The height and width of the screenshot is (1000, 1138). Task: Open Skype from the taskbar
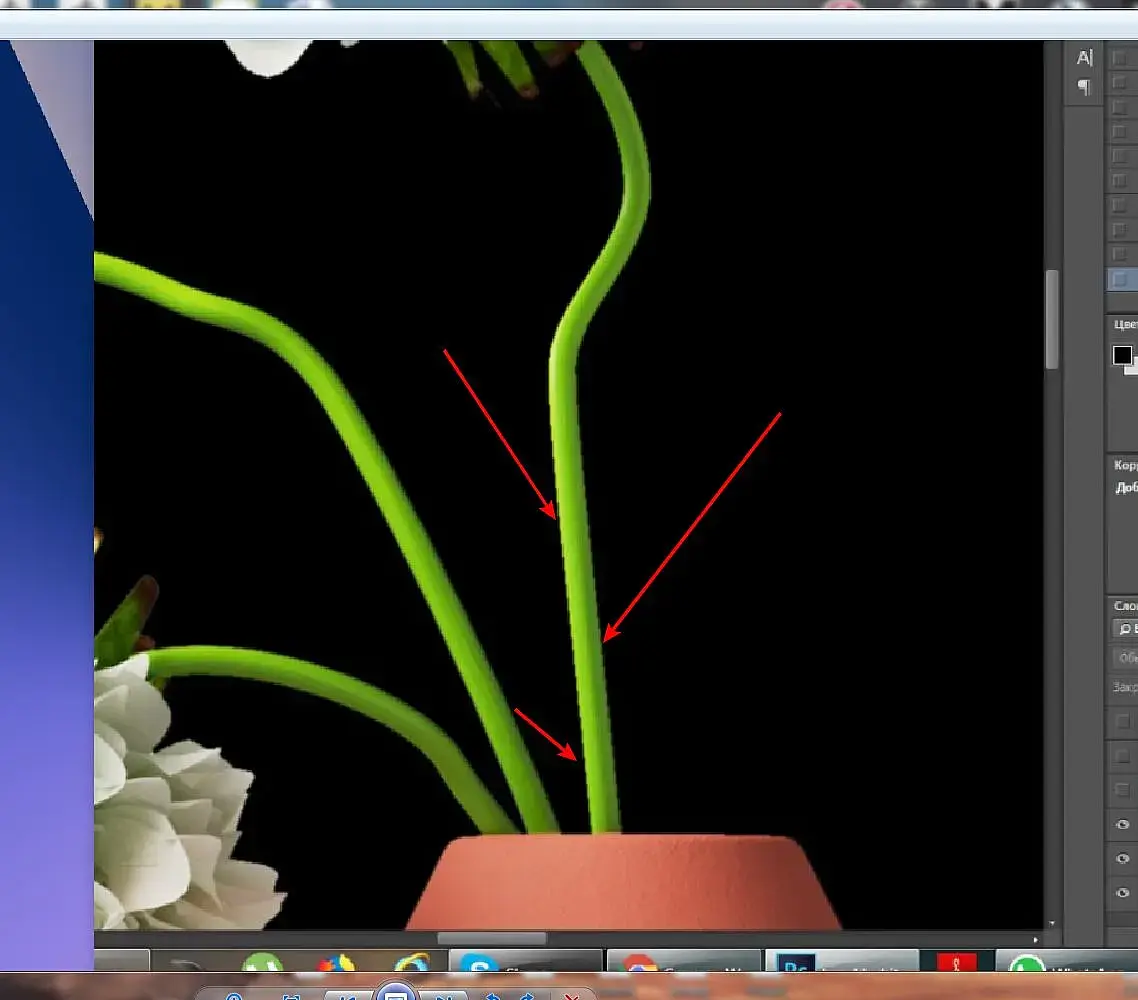tap(480, 966)
